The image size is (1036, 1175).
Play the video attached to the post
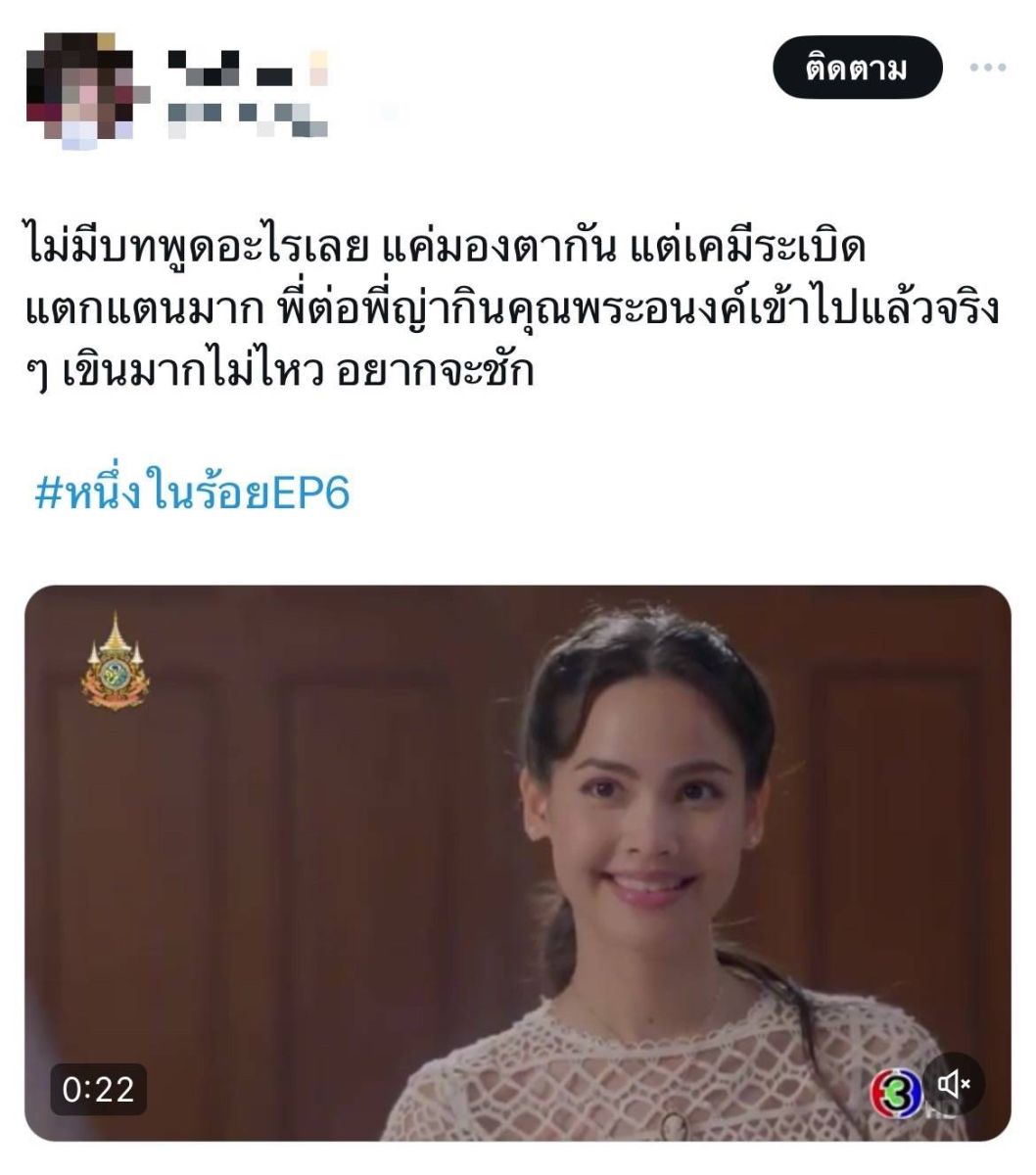click(x=517, y=862)
